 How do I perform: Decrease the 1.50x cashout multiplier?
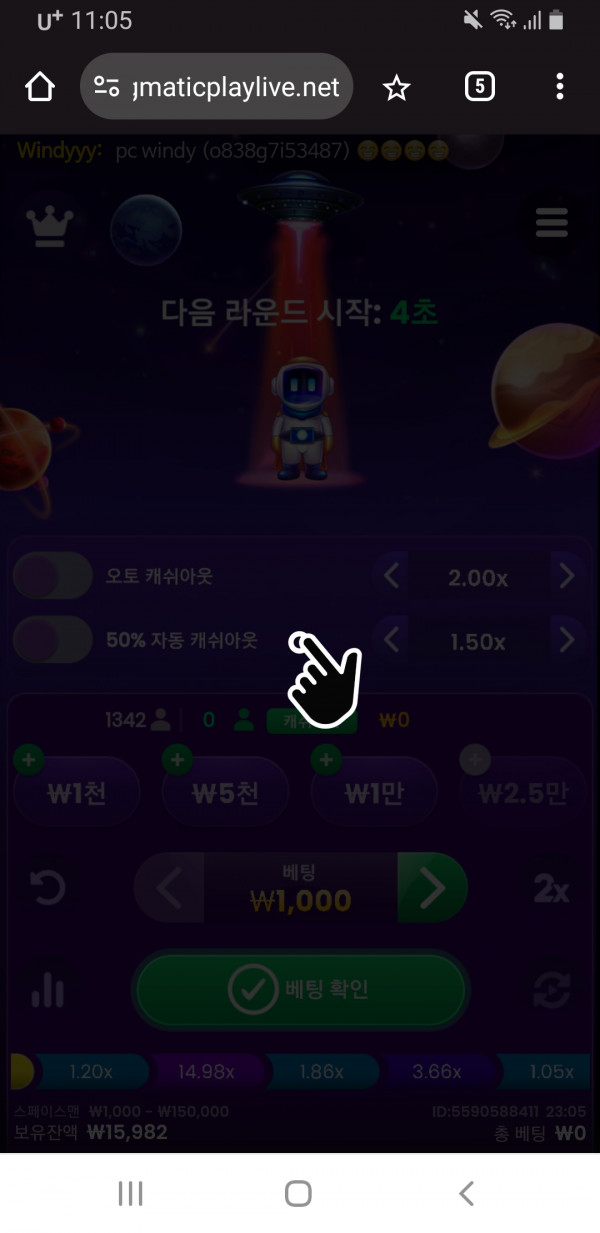392,640
